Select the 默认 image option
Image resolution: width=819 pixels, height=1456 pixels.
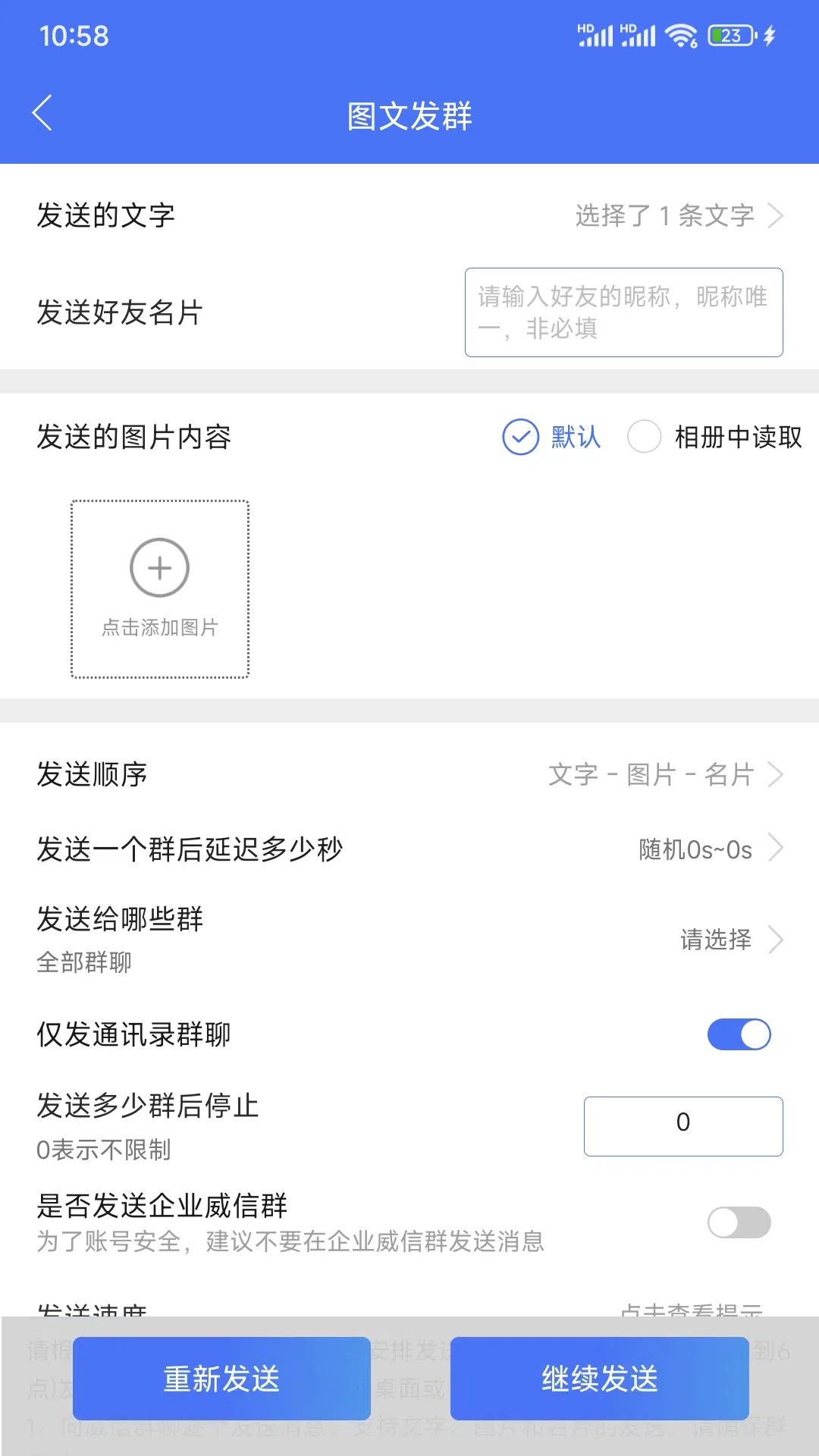click(521, 437)
